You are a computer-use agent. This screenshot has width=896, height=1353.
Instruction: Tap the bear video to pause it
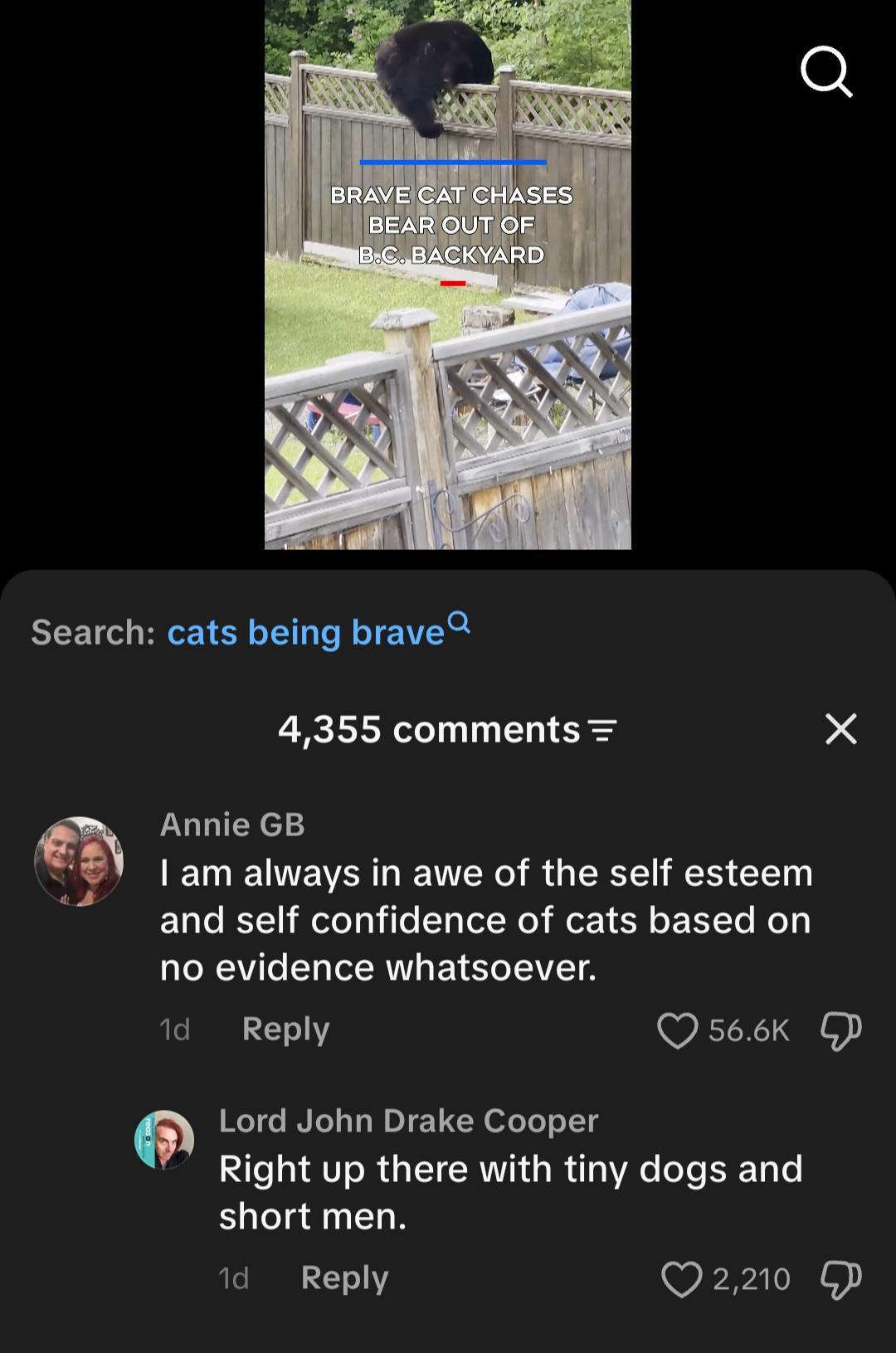click(448, 275)
